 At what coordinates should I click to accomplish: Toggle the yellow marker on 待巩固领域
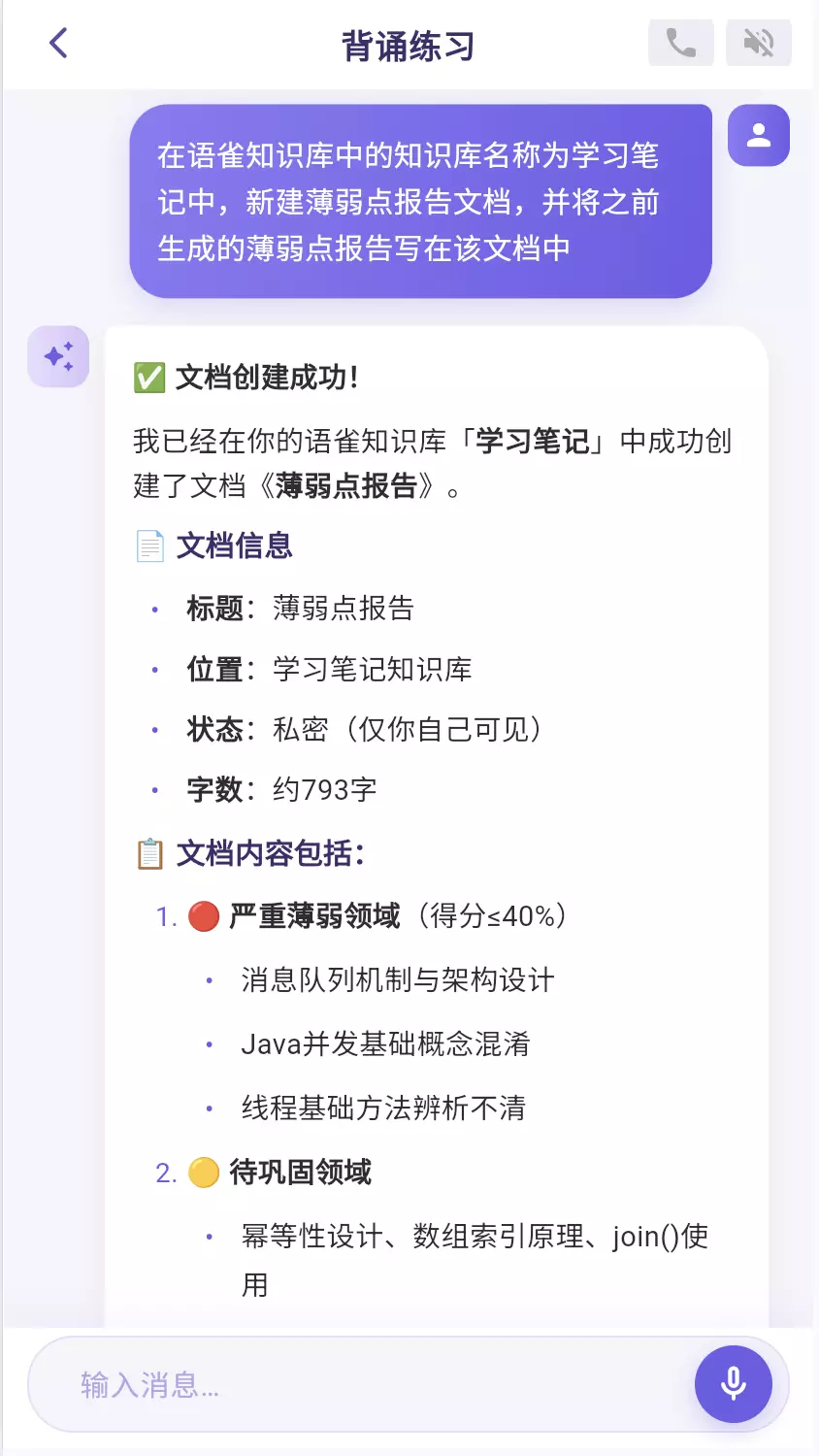pyautogui.click(x=204, y=1173)
